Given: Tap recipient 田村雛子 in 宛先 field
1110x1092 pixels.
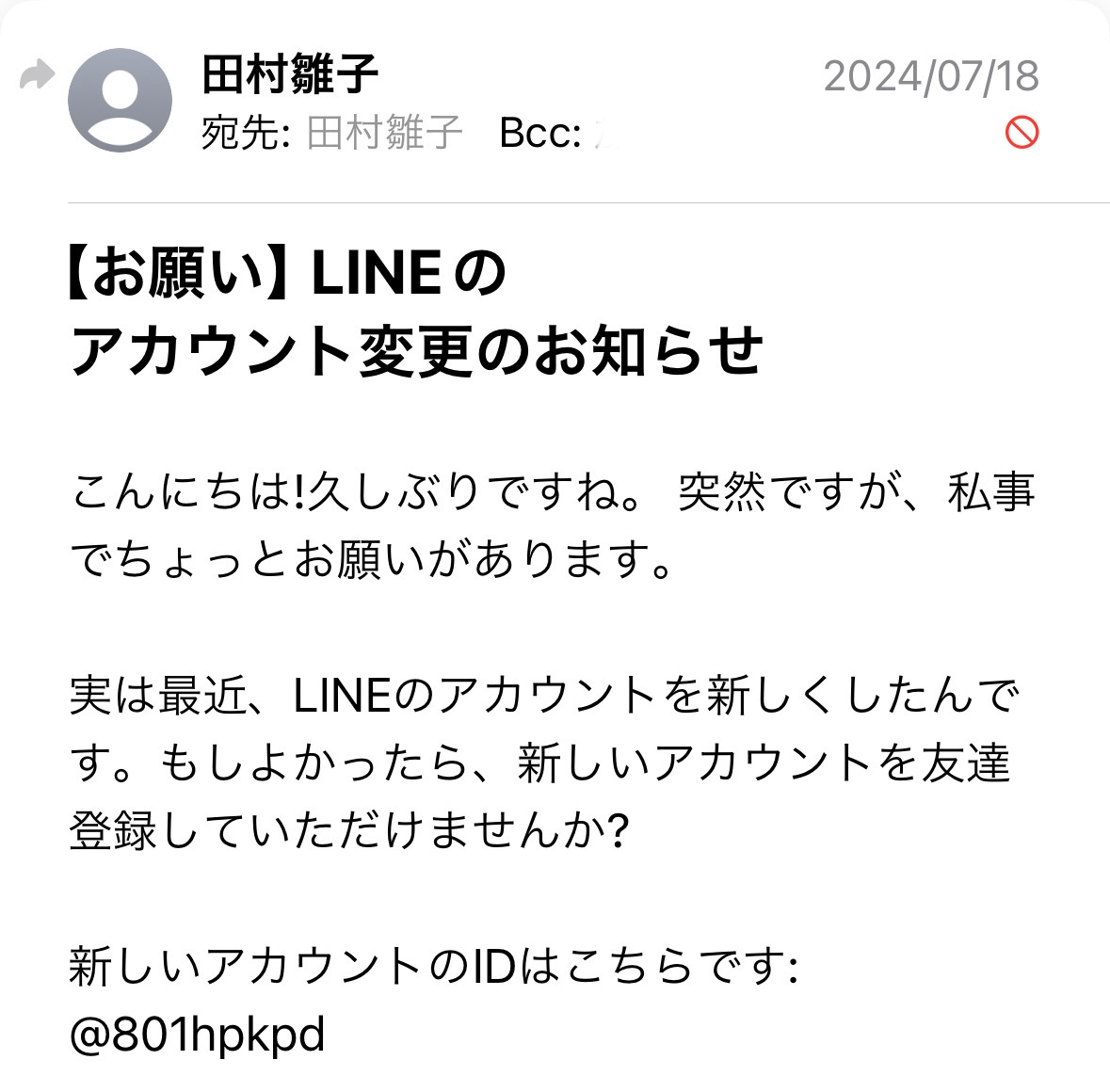Looking at the screenshot, I should click(384, 133).
